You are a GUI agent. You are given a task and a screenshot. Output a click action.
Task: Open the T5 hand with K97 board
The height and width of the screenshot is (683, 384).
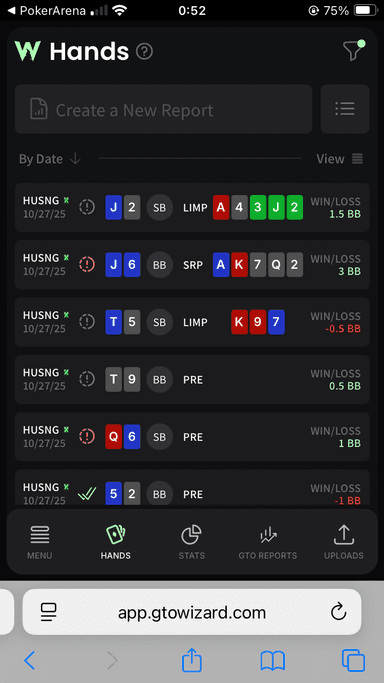click(x=192, y=322)
